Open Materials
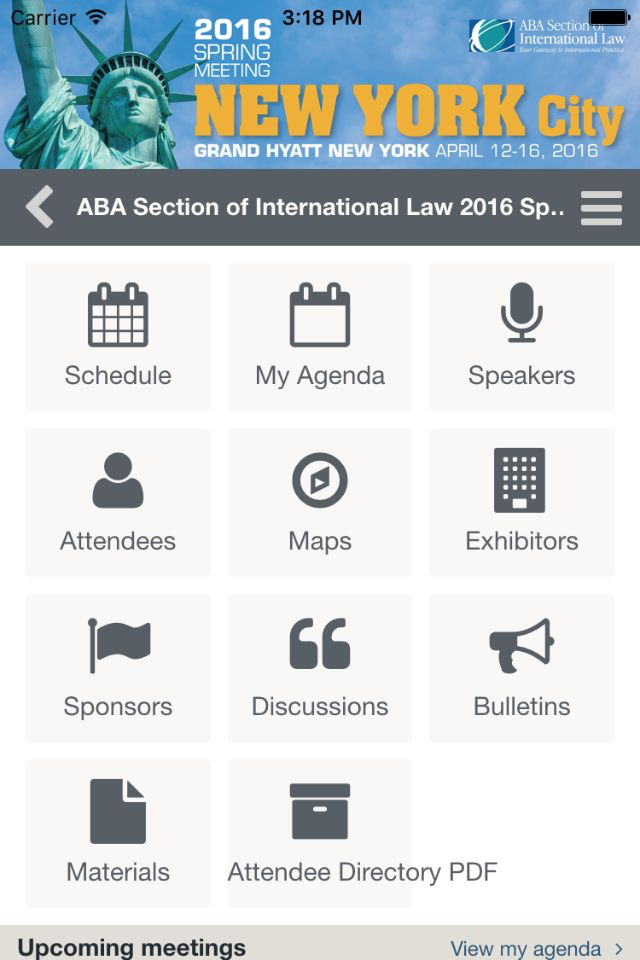Image resolution: width=640 pixels, height=960 pixels. [118, 833]
